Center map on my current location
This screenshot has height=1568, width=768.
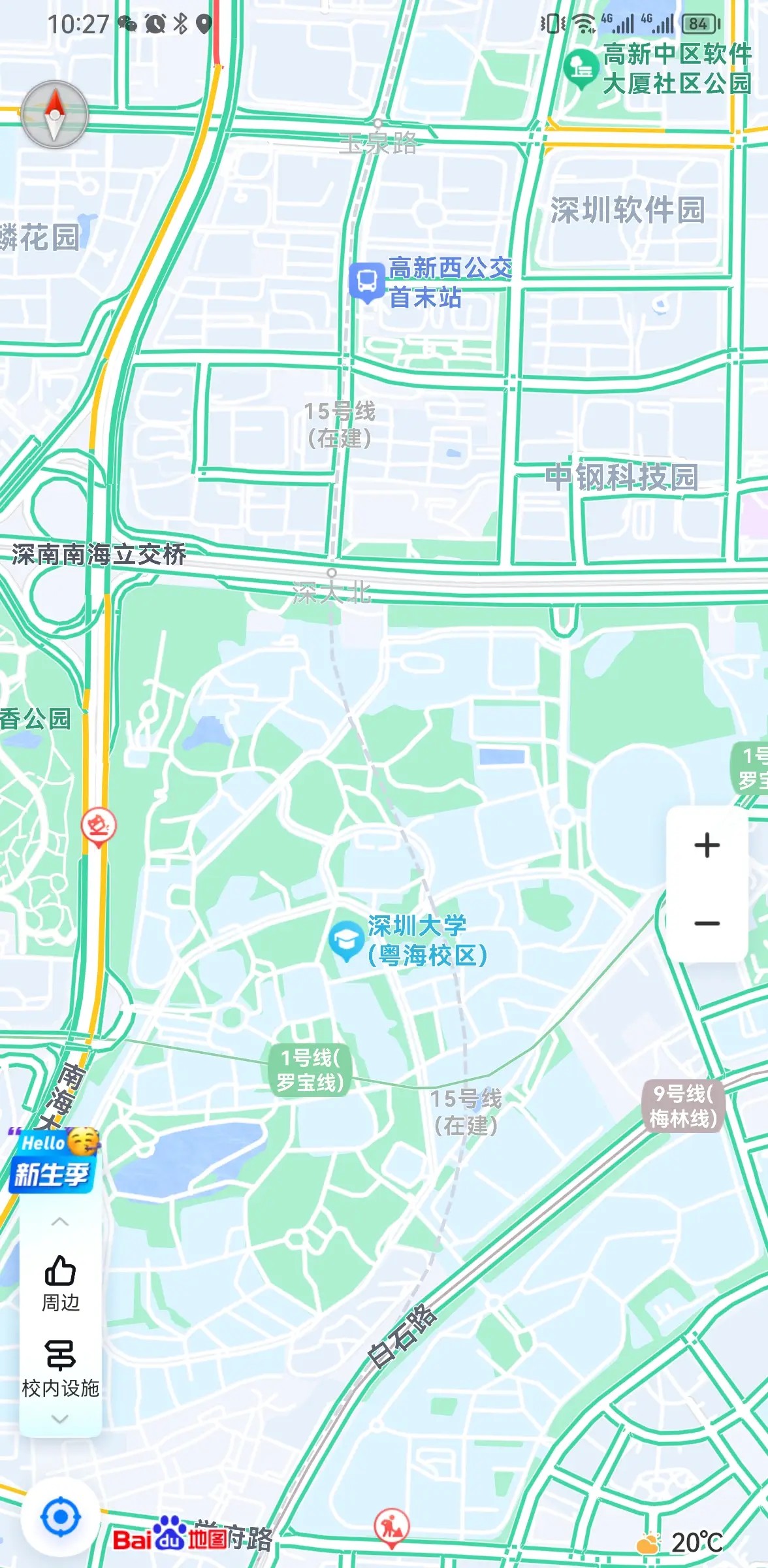(61, 1516)
